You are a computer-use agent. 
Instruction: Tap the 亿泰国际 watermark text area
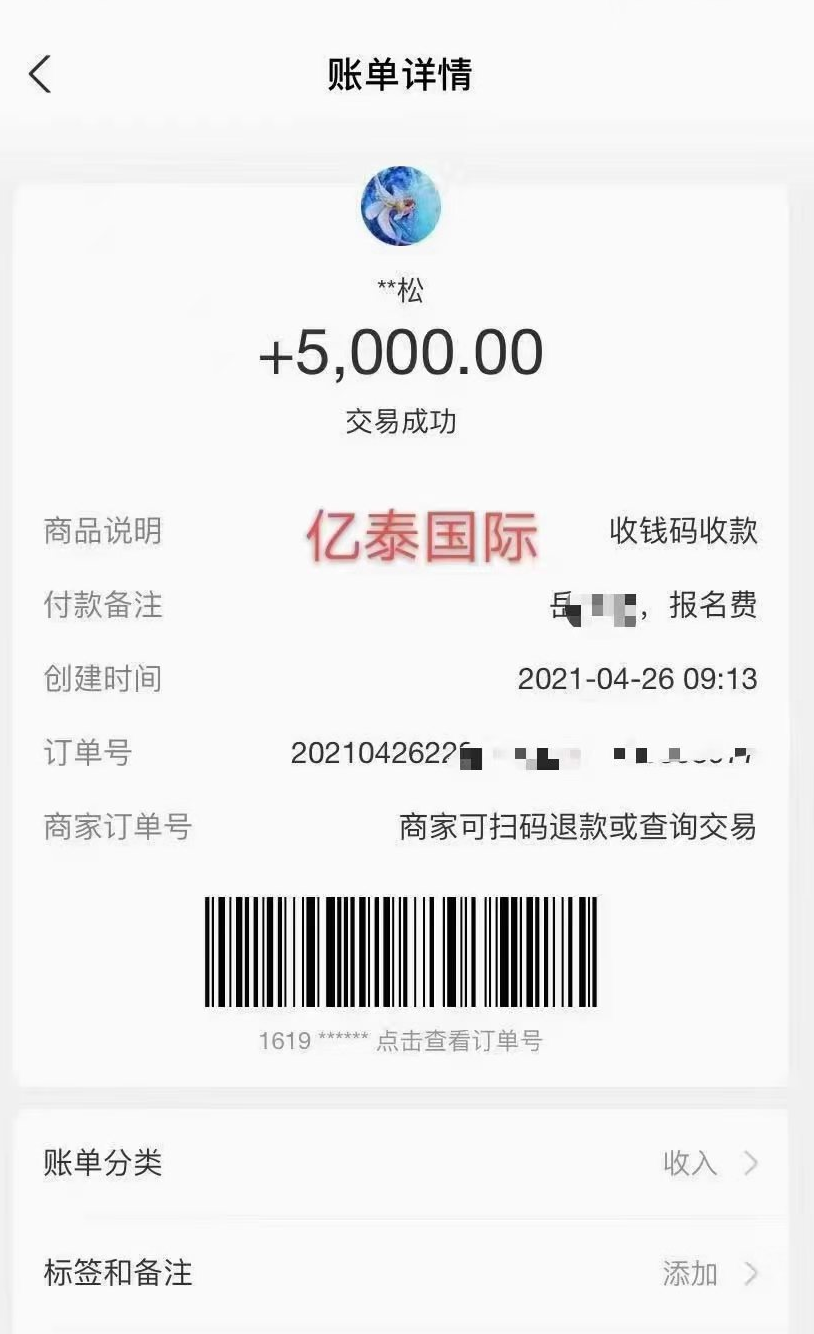(422, 531)
